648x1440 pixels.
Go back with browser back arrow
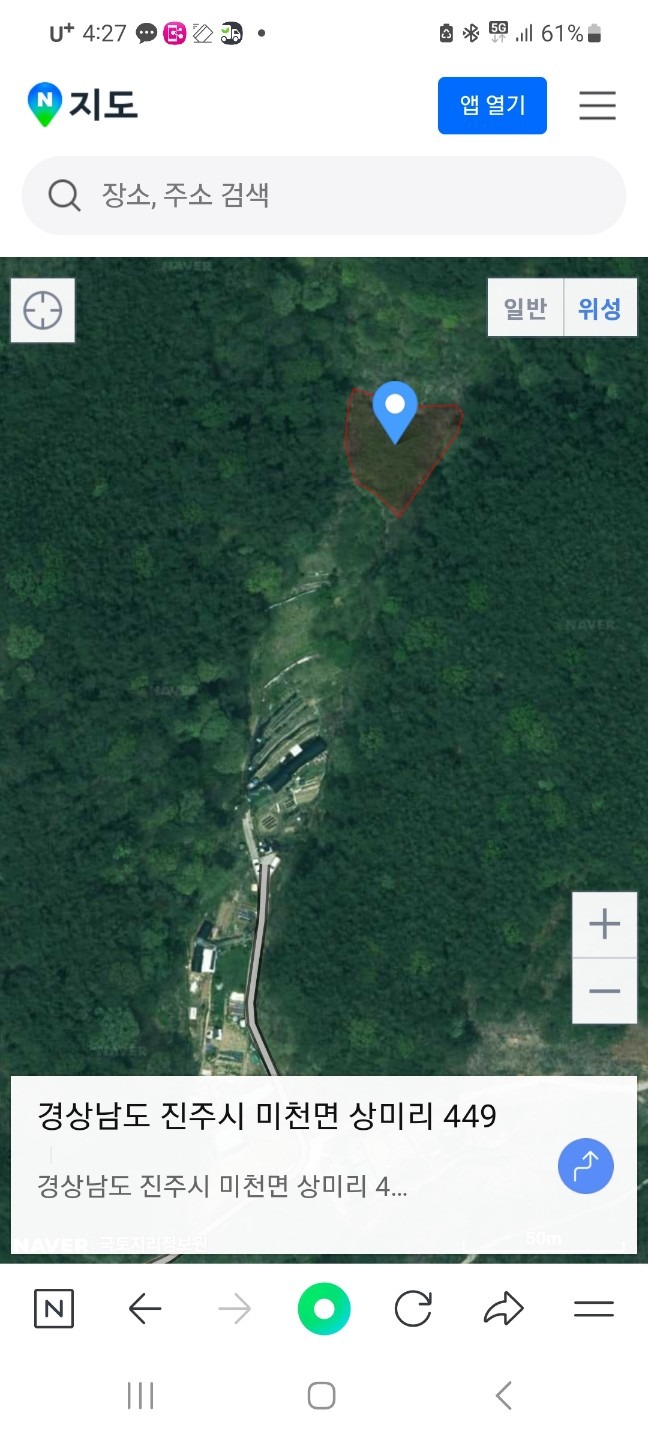tap(145, 1309)
